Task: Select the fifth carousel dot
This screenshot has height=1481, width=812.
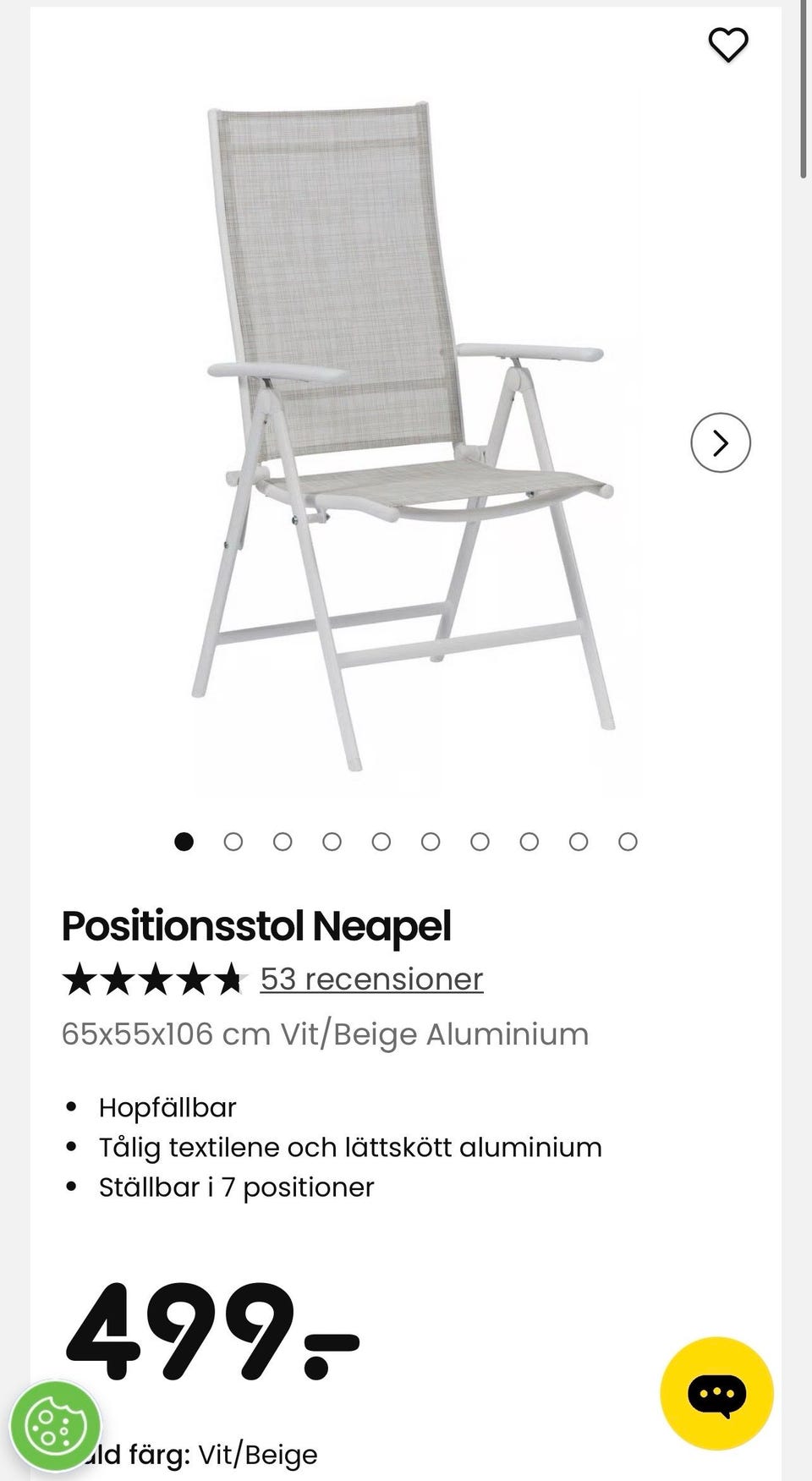Action: pos(381,842)
